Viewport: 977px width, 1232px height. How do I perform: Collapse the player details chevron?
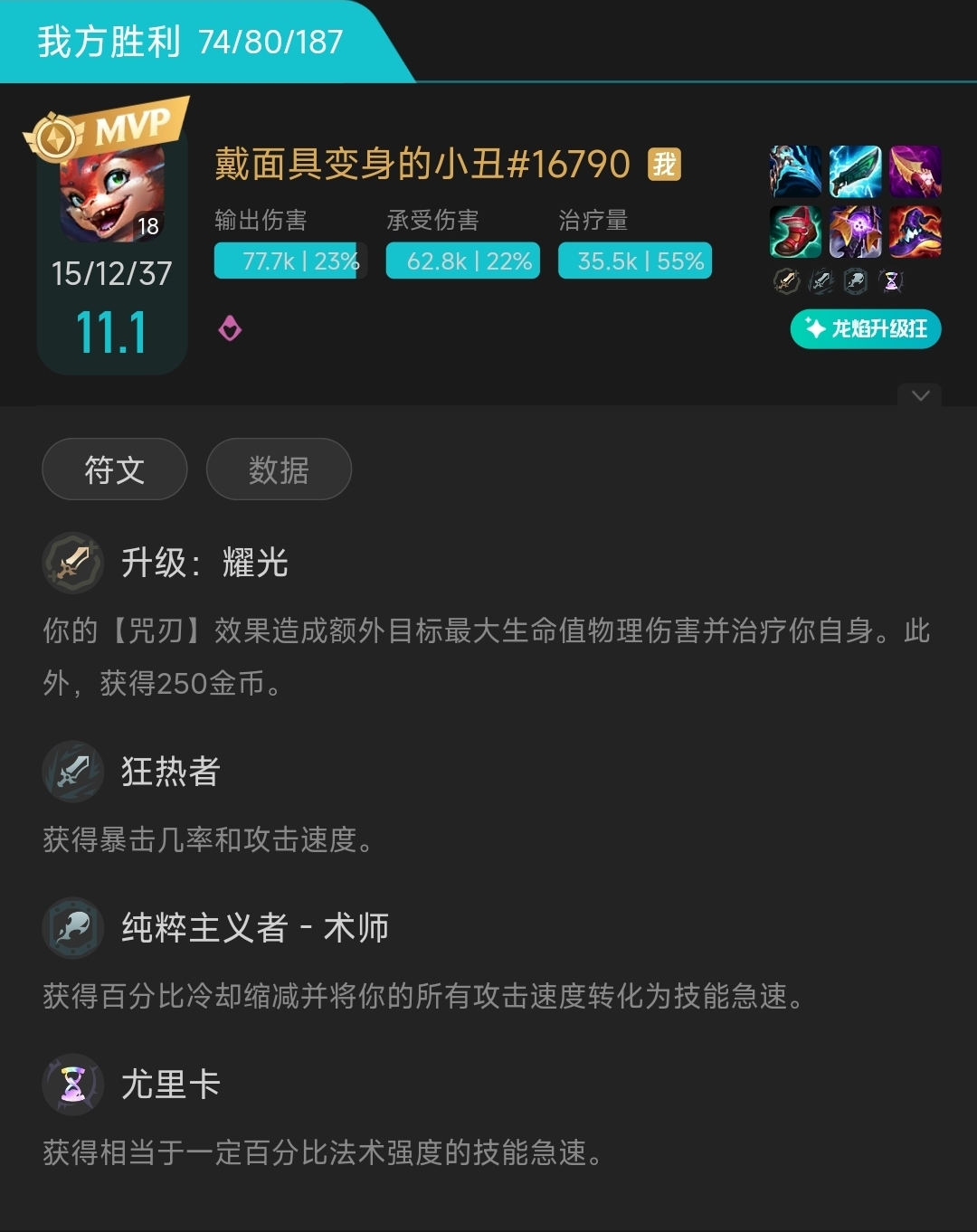pos(920,395)
